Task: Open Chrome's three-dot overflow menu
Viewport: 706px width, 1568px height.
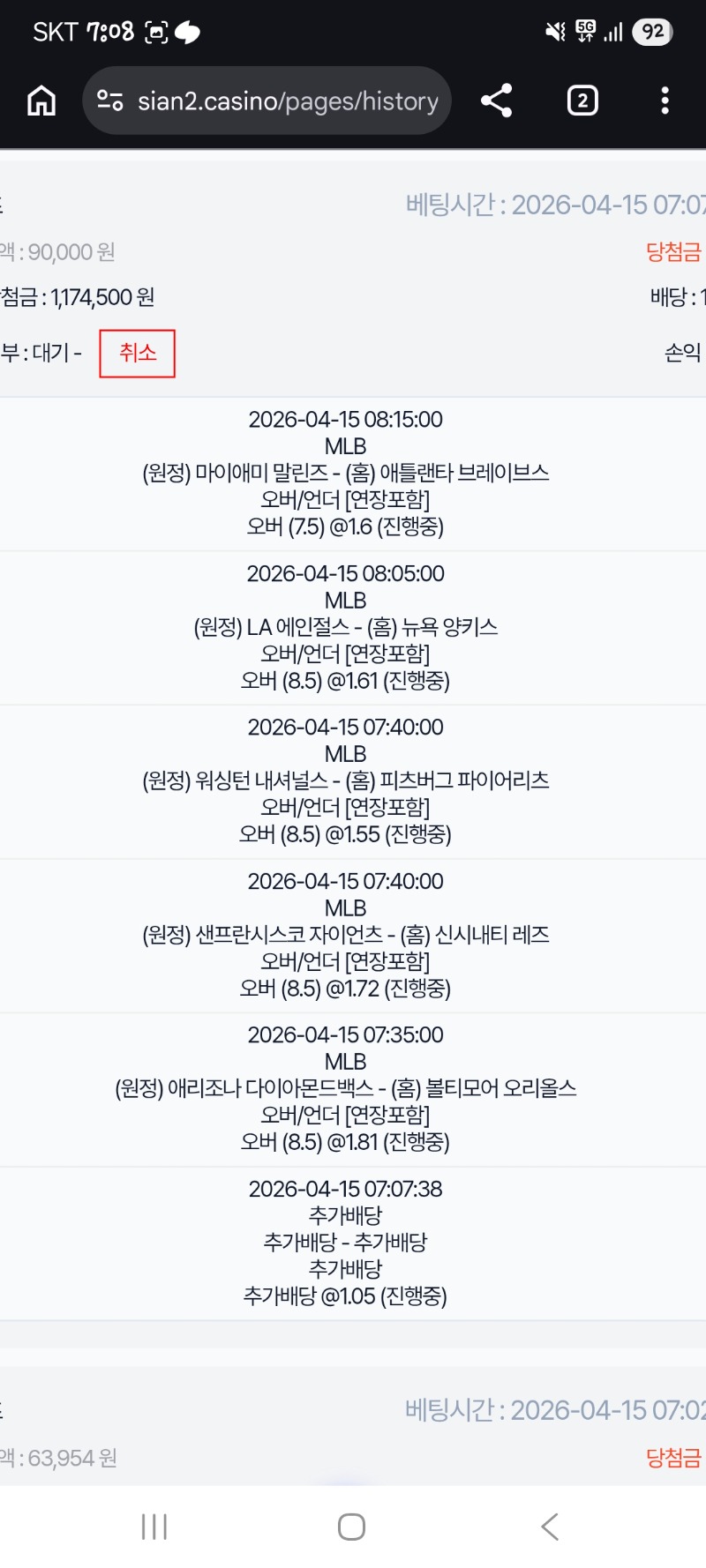Action: click(x=665, y=101)
